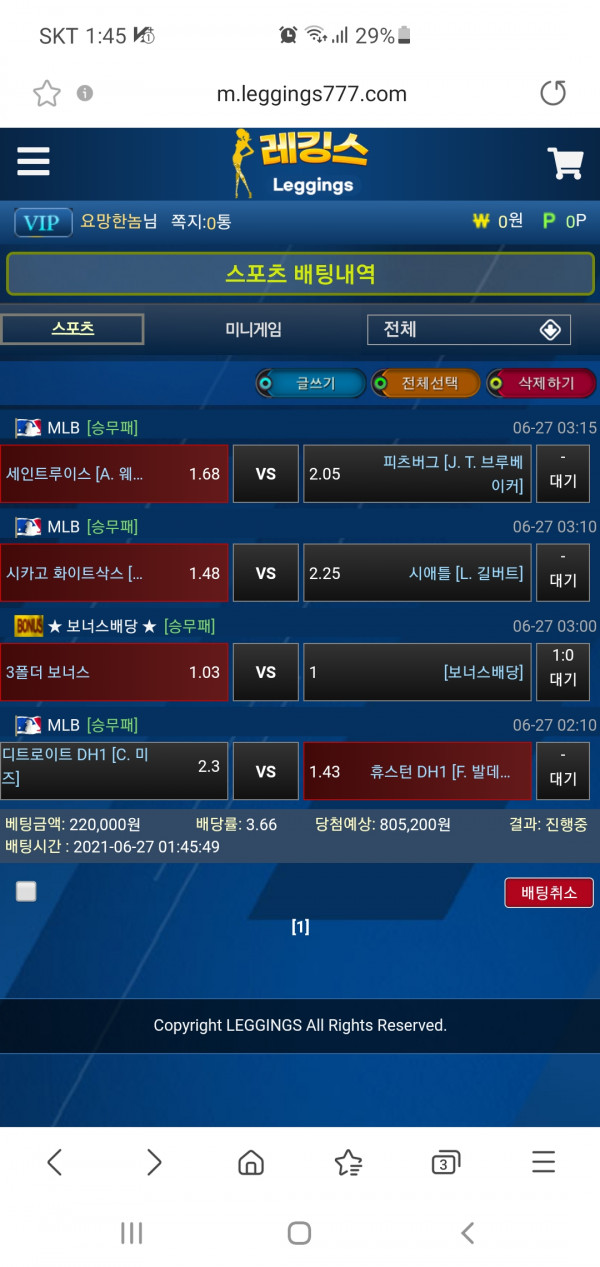Open the hamburger menu
This screenshot has height=1267, width=600.
(33, 161)
